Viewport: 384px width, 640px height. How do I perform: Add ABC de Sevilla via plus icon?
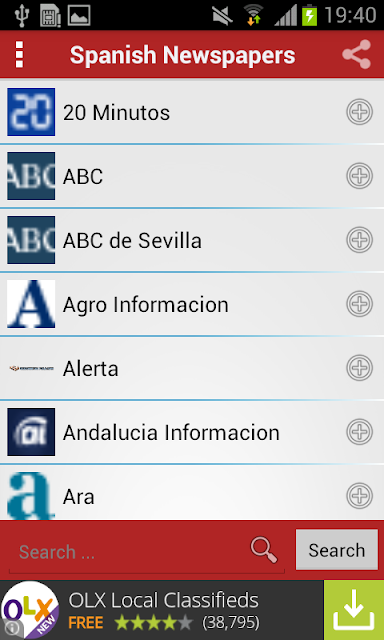tap(360, 240)
